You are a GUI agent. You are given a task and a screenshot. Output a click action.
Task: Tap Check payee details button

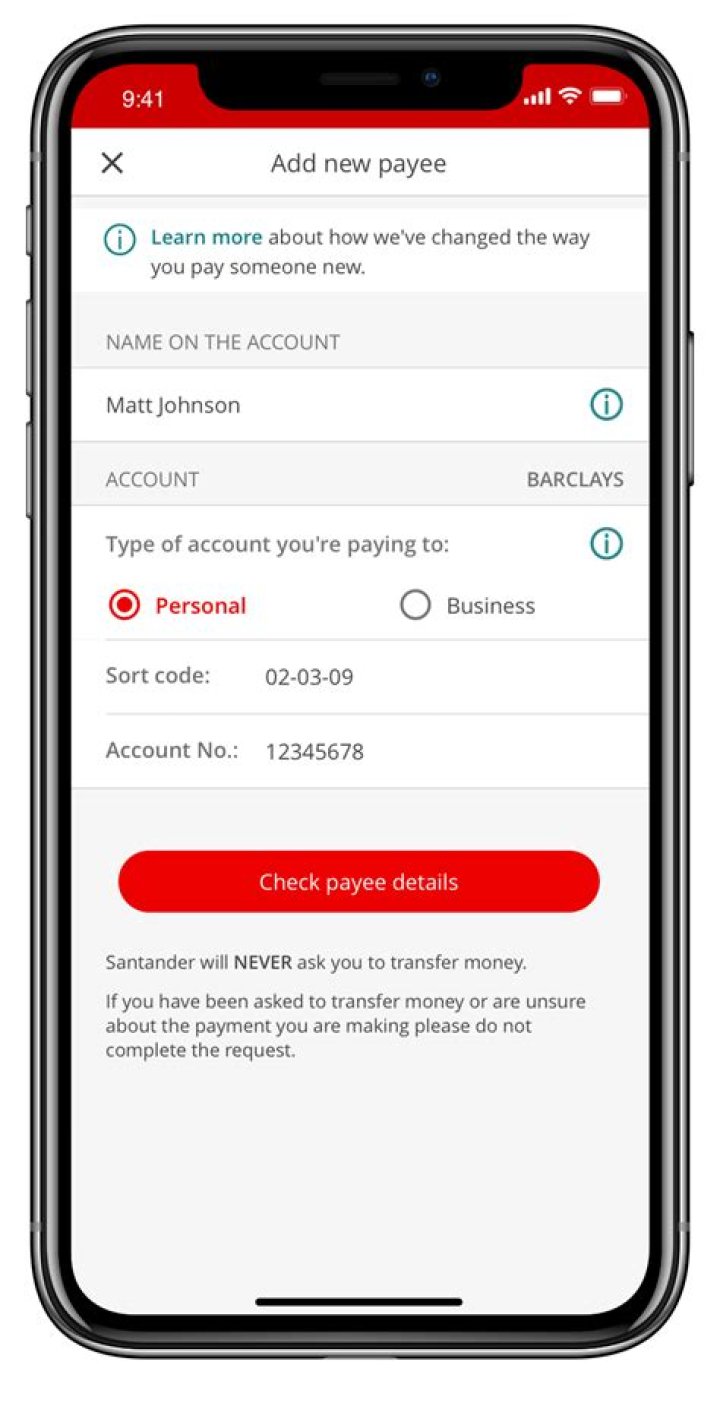point(359,882)
